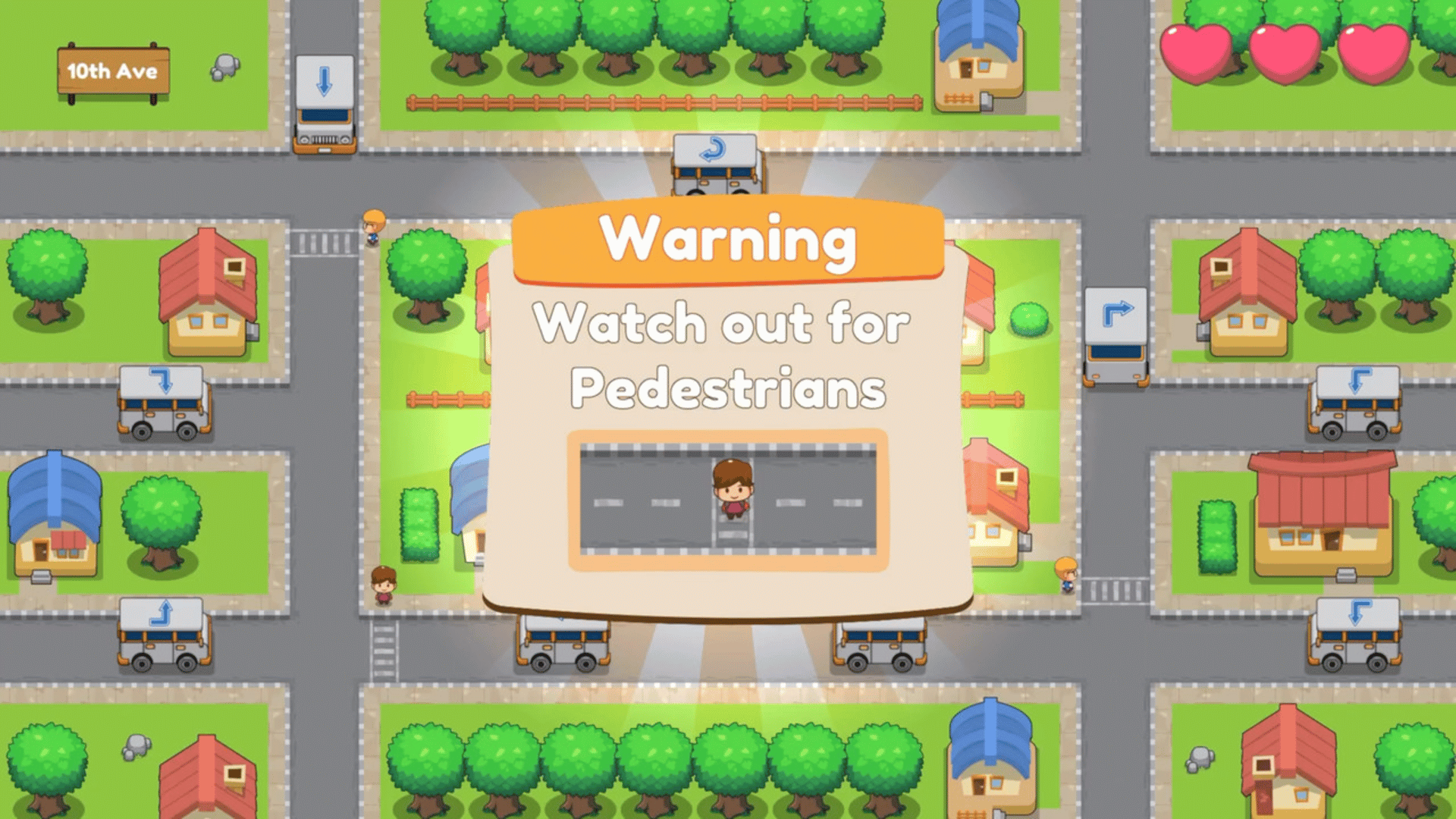Dismiss the Watch out for Pedestrians warning
Screen dimensions: 1456x819
[727, 409]
